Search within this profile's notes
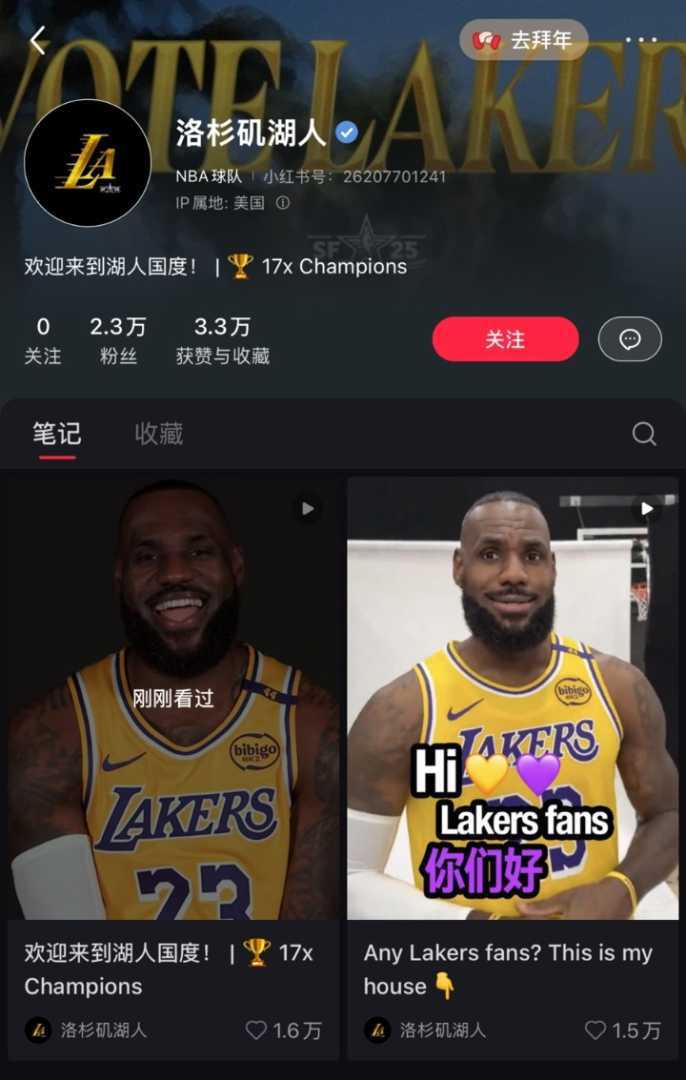 point(644,434)
